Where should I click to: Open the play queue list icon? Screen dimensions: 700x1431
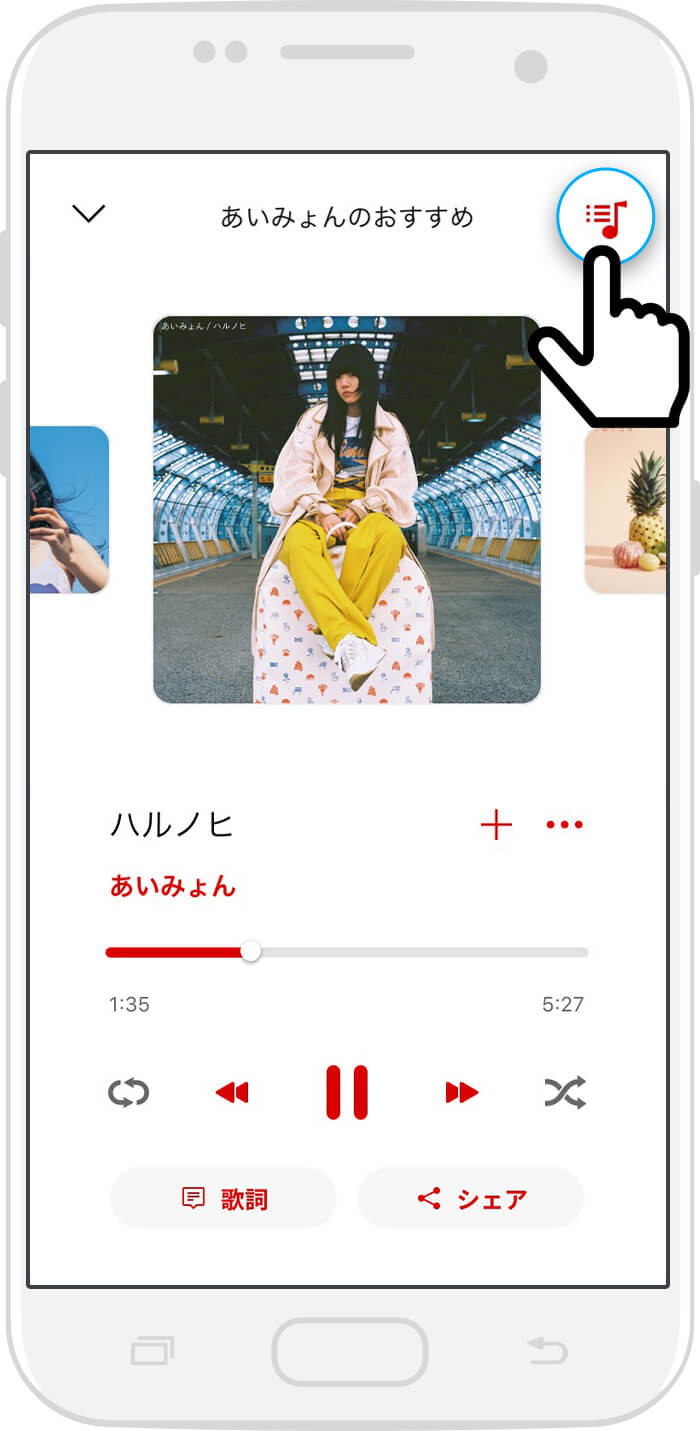605,215
